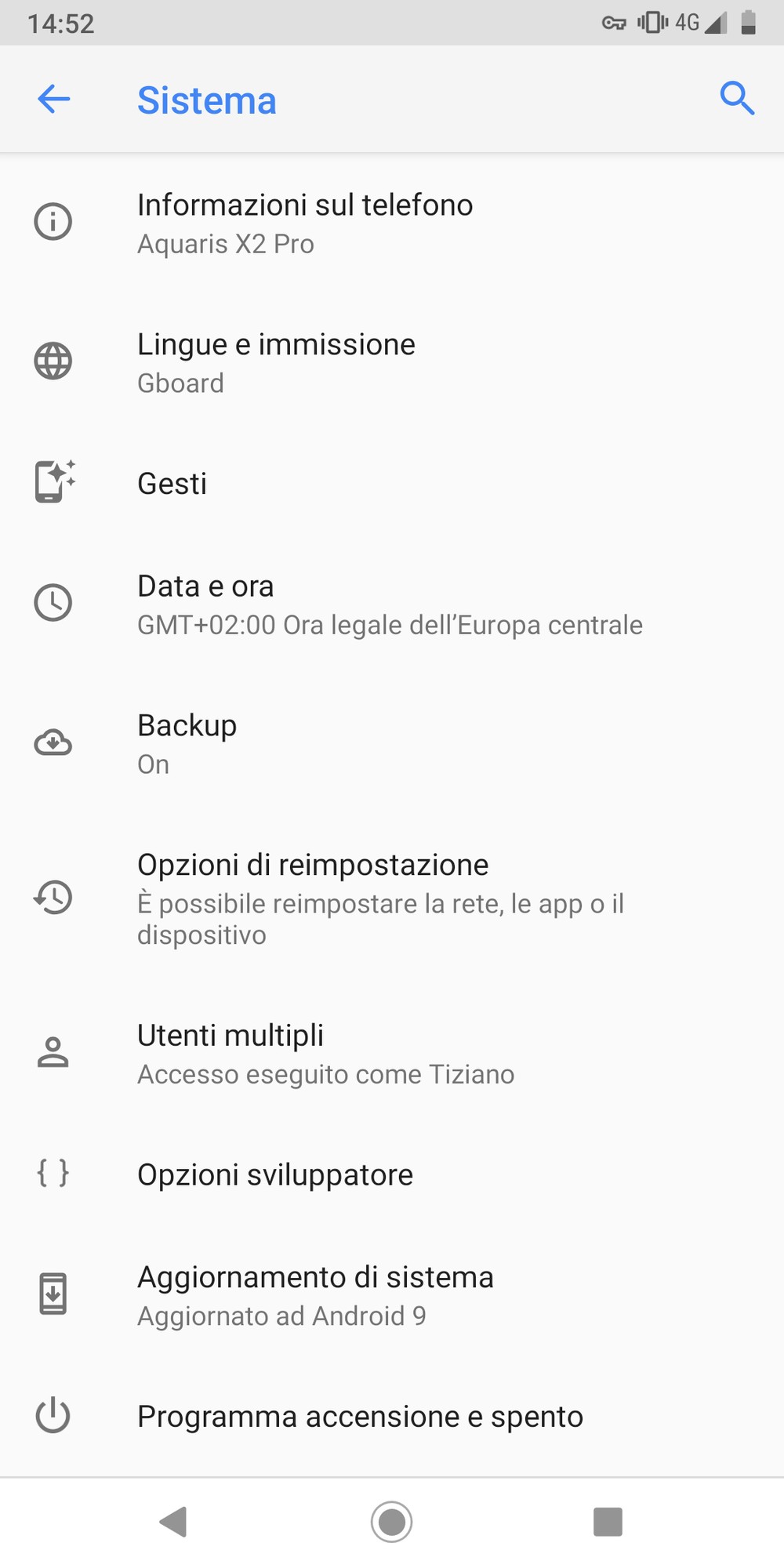The image size is (784, 1568).
Task: Open recent apps from the navigation bar
Action: point(608,1522)
